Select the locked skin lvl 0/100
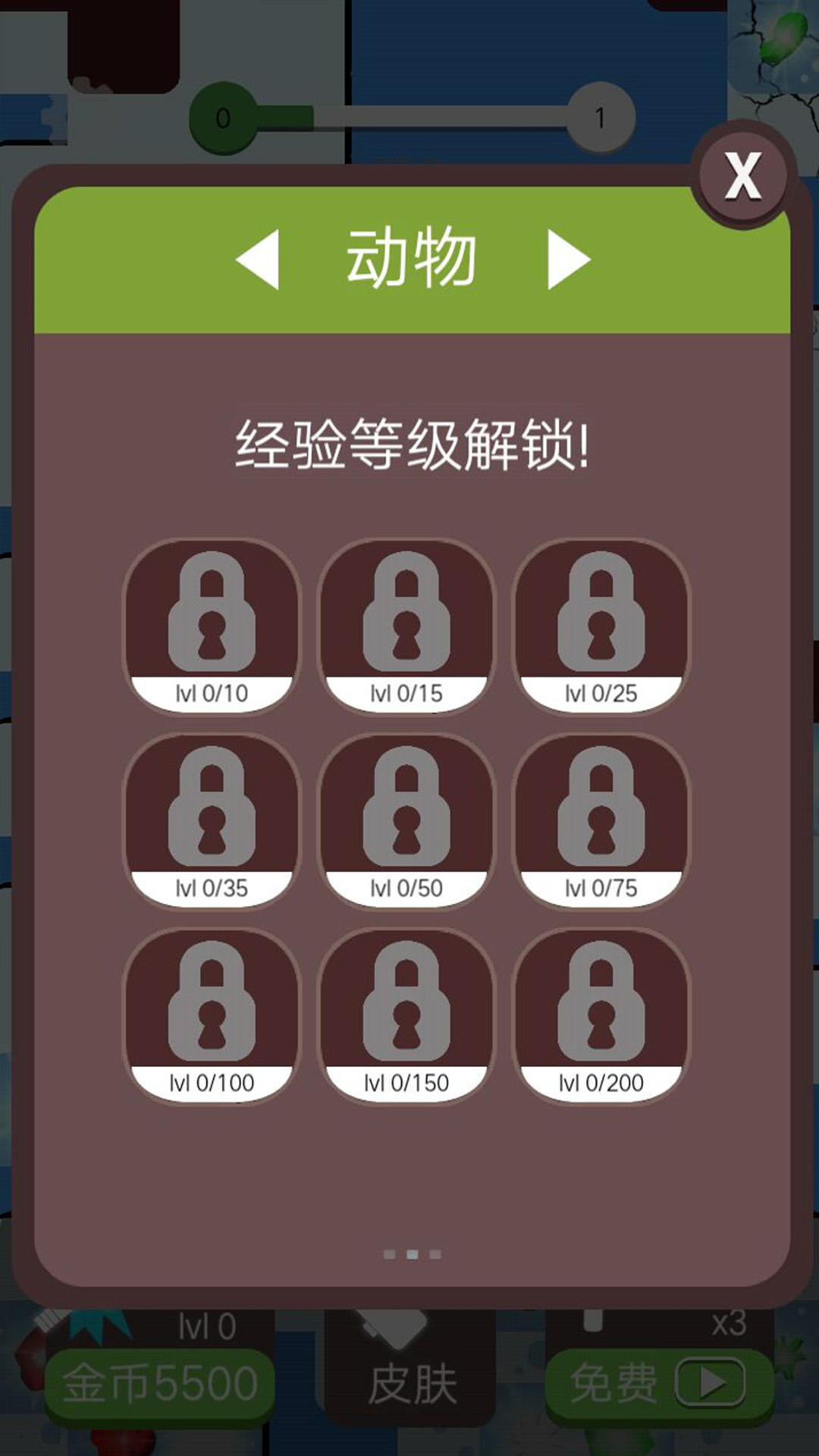This screenshot has height=1456, width=819. (x=212, y=1015)
